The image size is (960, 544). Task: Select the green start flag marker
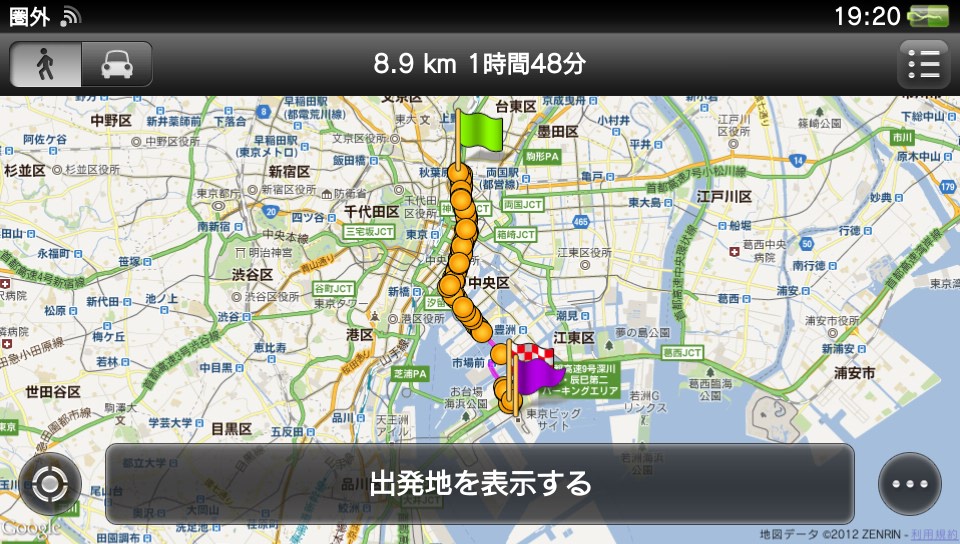(479, 133)
